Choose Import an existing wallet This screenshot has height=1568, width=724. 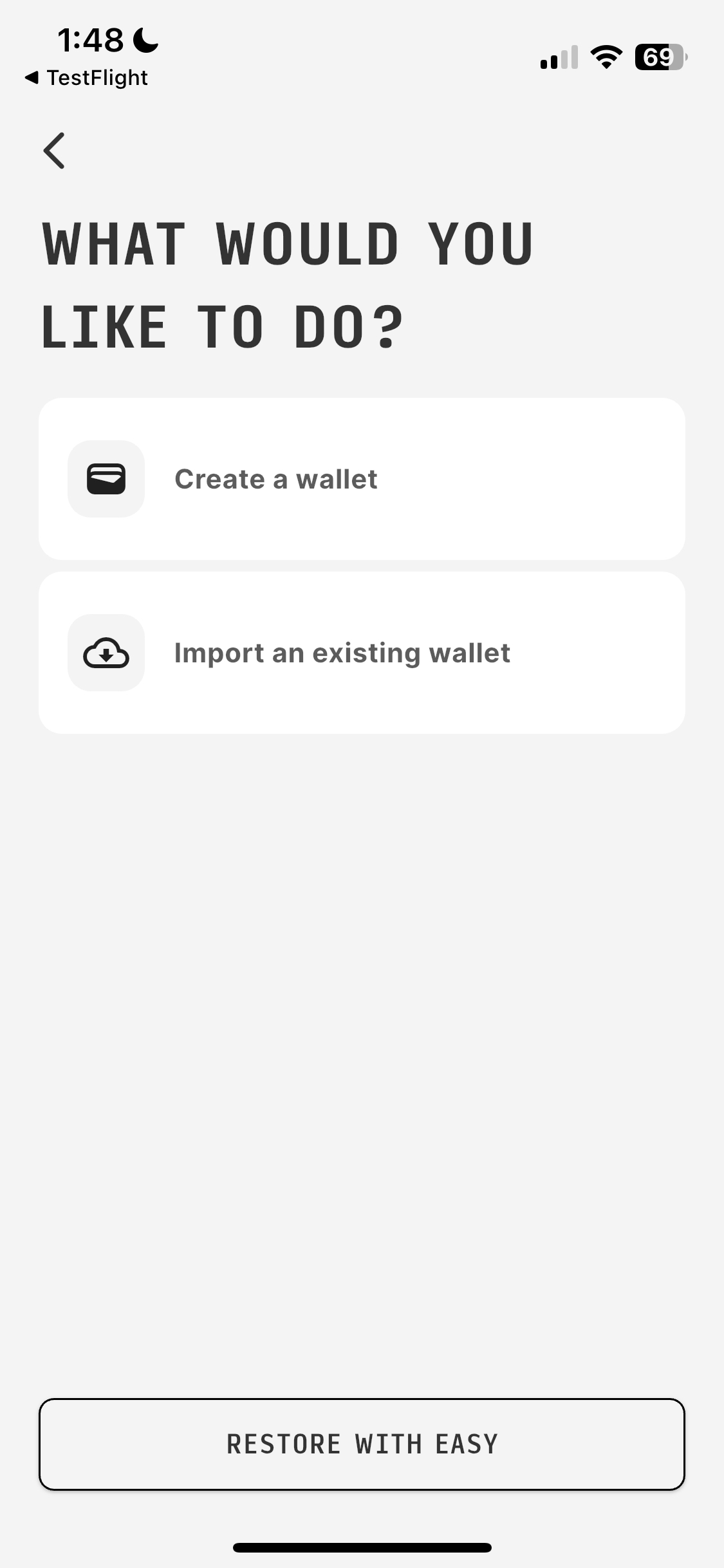click(x=362, y=653)
